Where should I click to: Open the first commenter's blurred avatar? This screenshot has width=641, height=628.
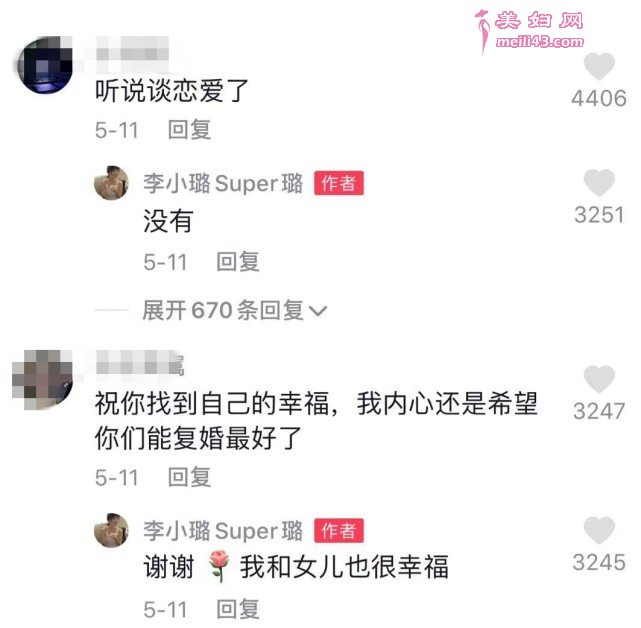46,65
